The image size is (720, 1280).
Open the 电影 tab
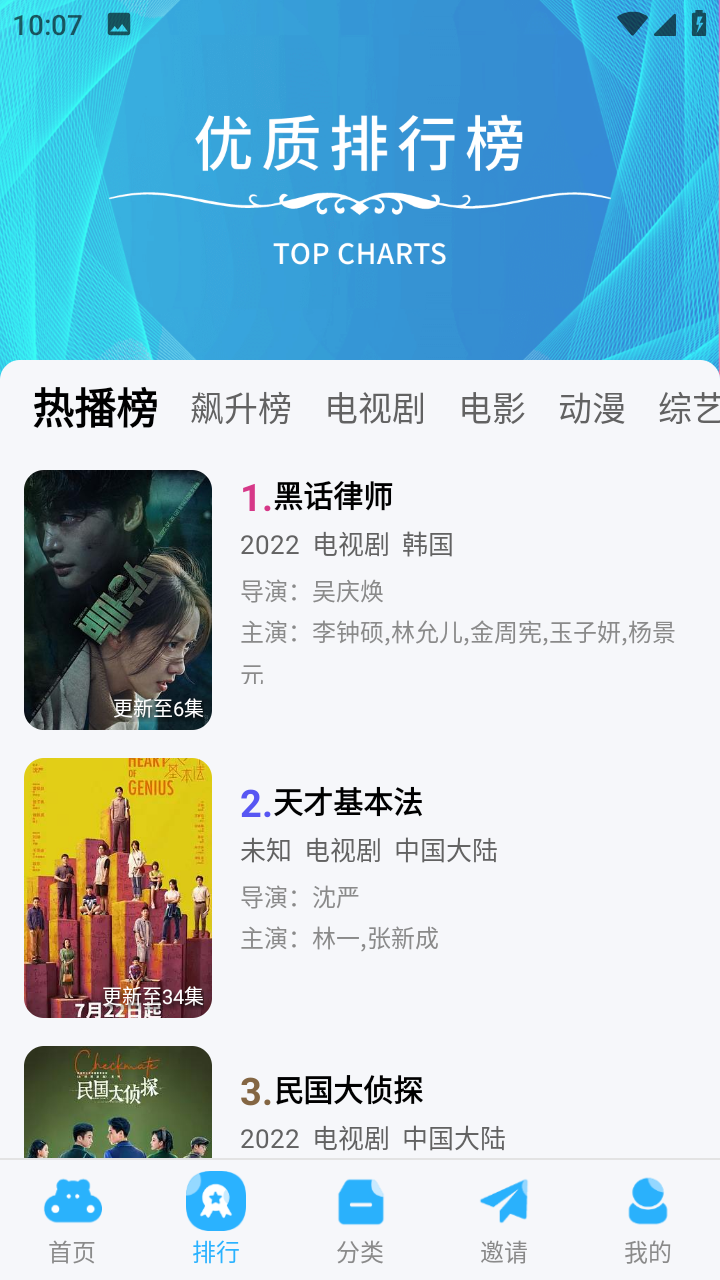tap(495, 408)
